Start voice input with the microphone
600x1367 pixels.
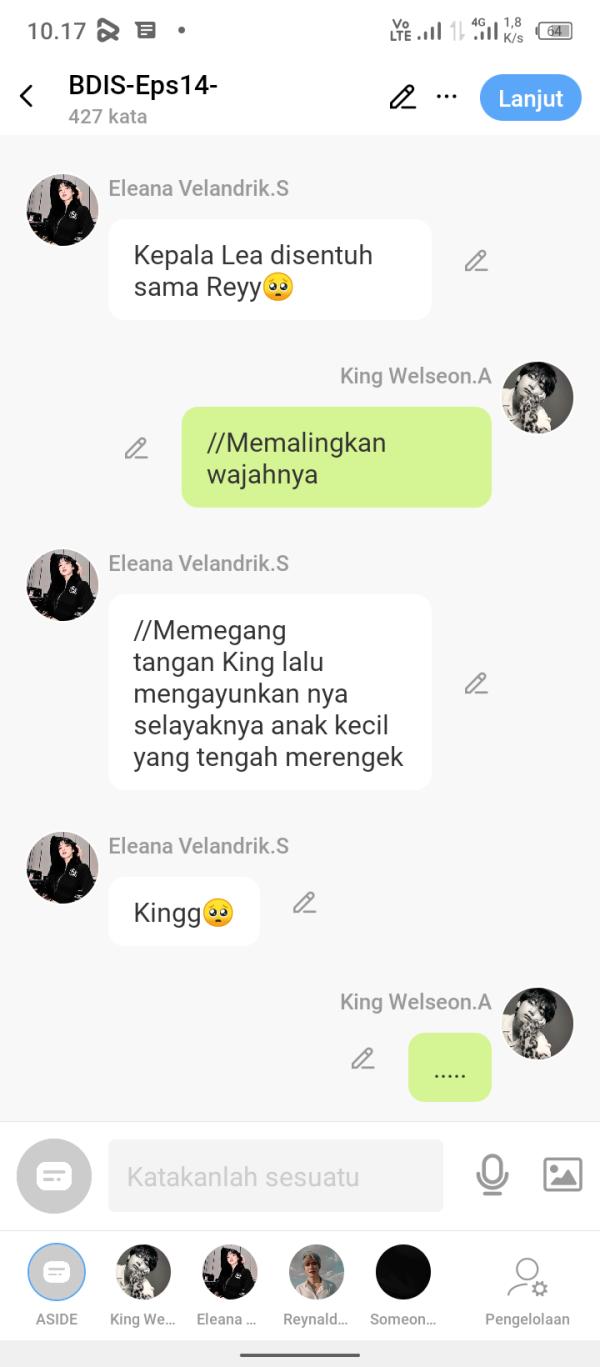point(492,1175)
